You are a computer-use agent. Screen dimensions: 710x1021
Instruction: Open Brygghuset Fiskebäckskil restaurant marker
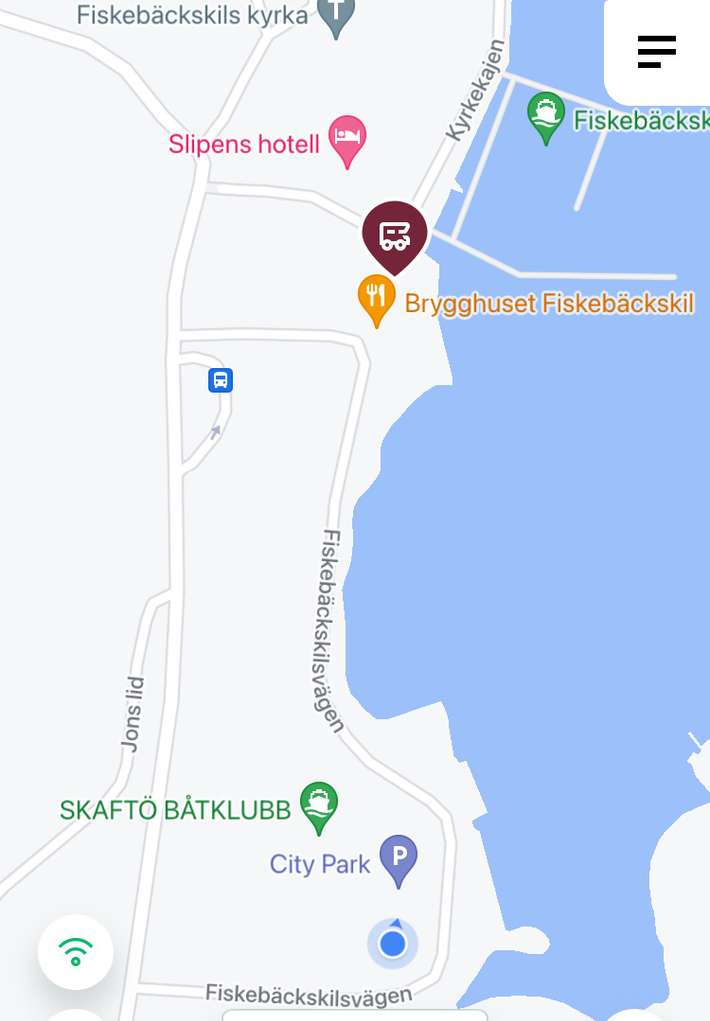pyautogui.click(x=375, y=297)
